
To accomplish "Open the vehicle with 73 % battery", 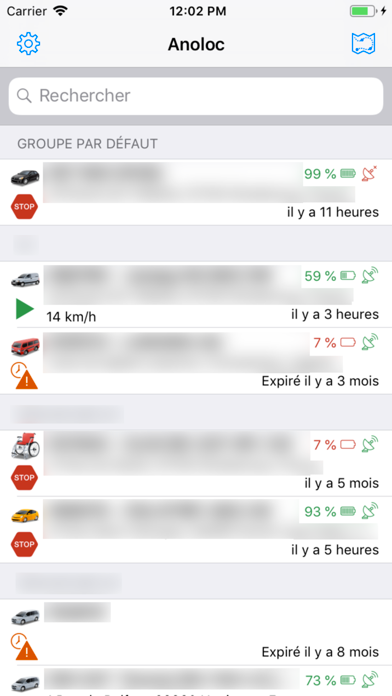I will (196, 681).
